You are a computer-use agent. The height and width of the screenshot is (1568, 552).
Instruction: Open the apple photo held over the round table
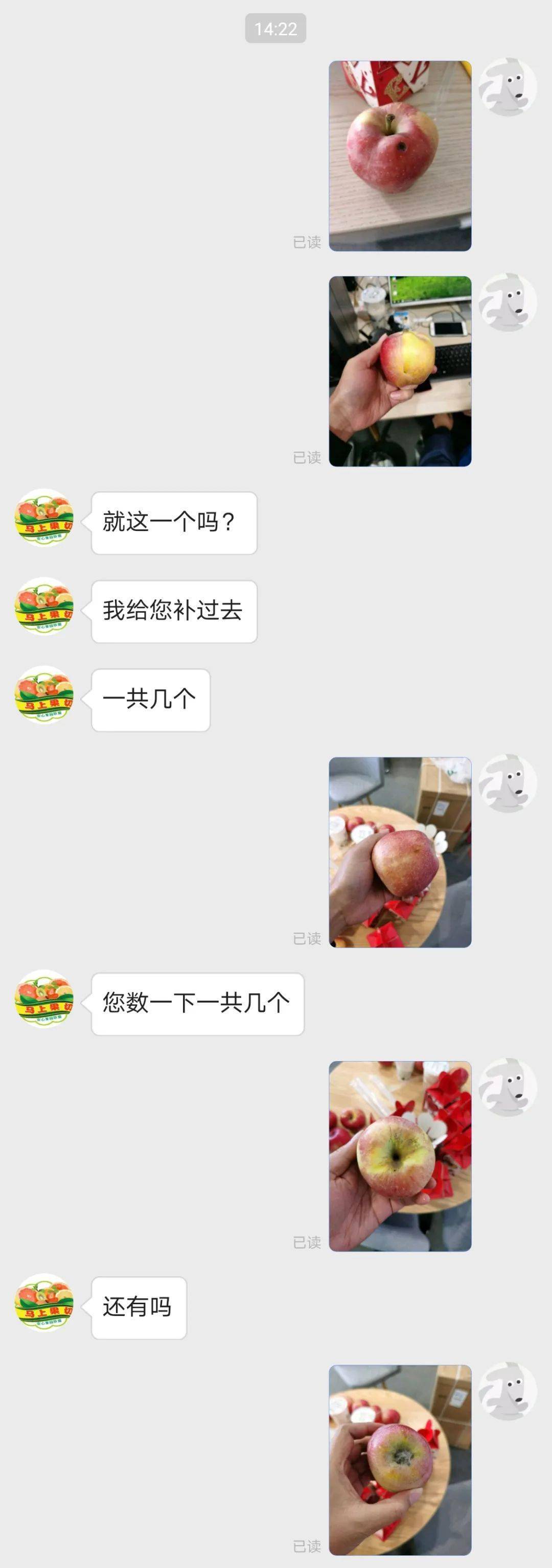tap(399, 852)
